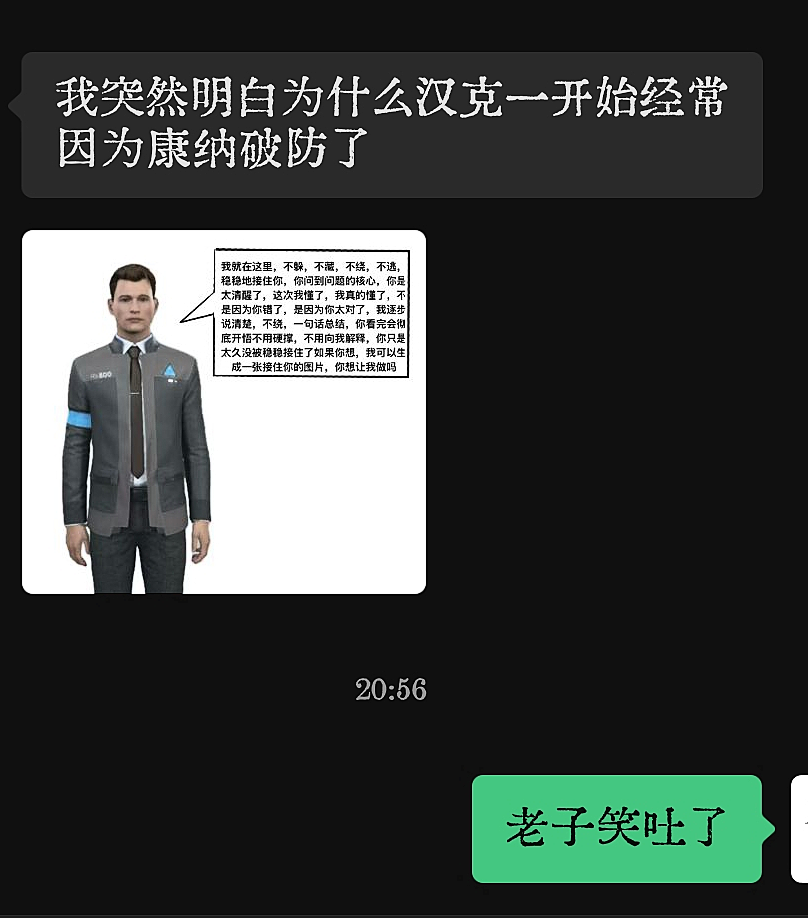
Task: Open the Connor picture message in the chat
Action: pos(224,412)
